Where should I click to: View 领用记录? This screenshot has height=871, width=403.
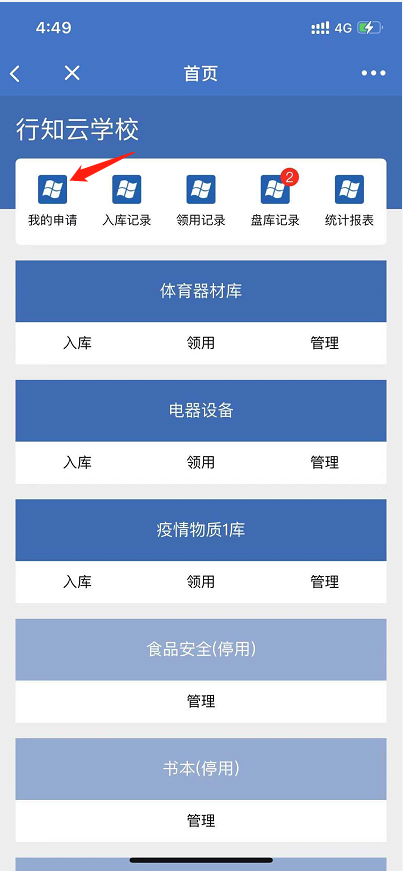201,201
